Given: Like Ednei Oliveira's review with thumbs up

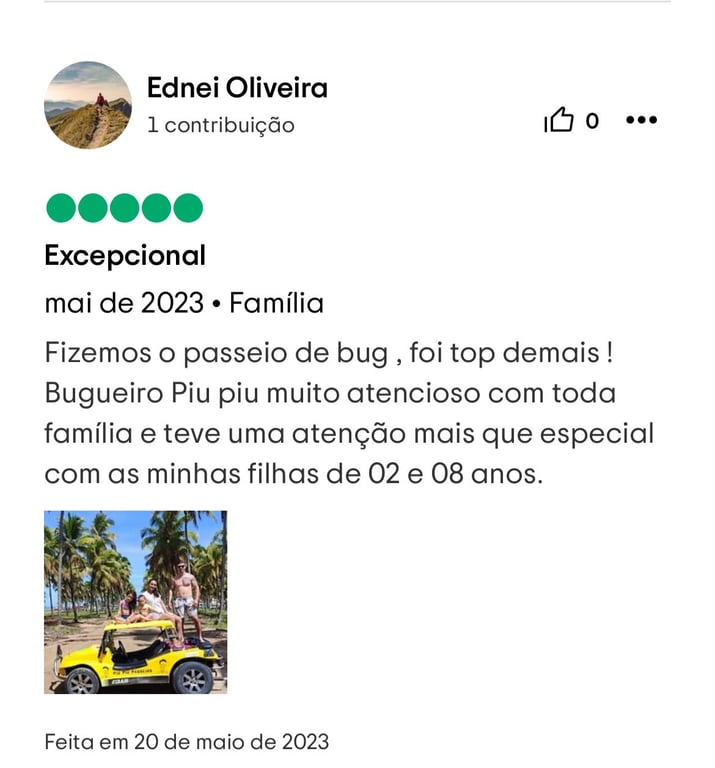Looking at the screenshot, I should point(559,121).
